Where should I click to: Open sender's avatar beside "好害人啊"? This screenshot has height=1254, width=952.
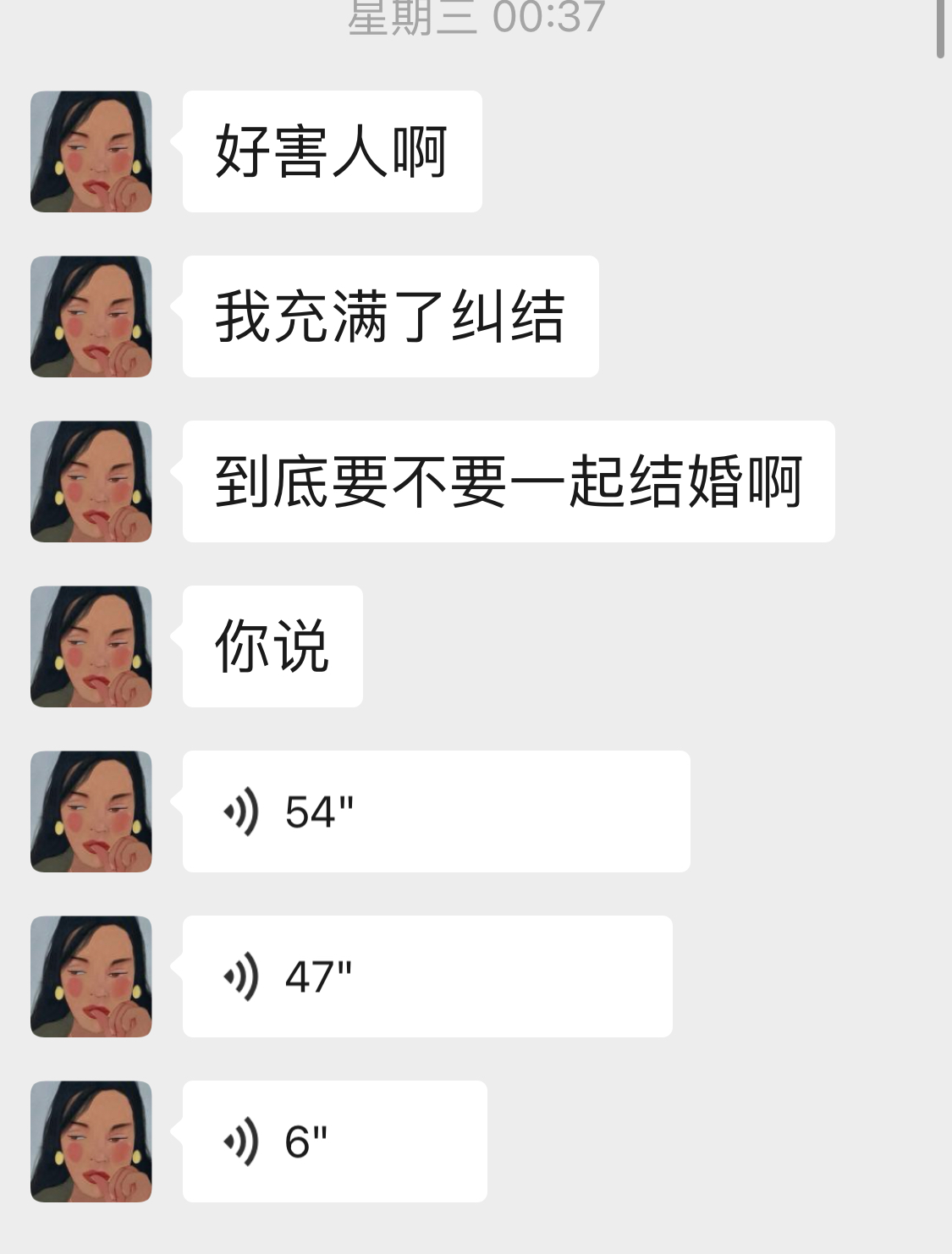coord(91,151)
